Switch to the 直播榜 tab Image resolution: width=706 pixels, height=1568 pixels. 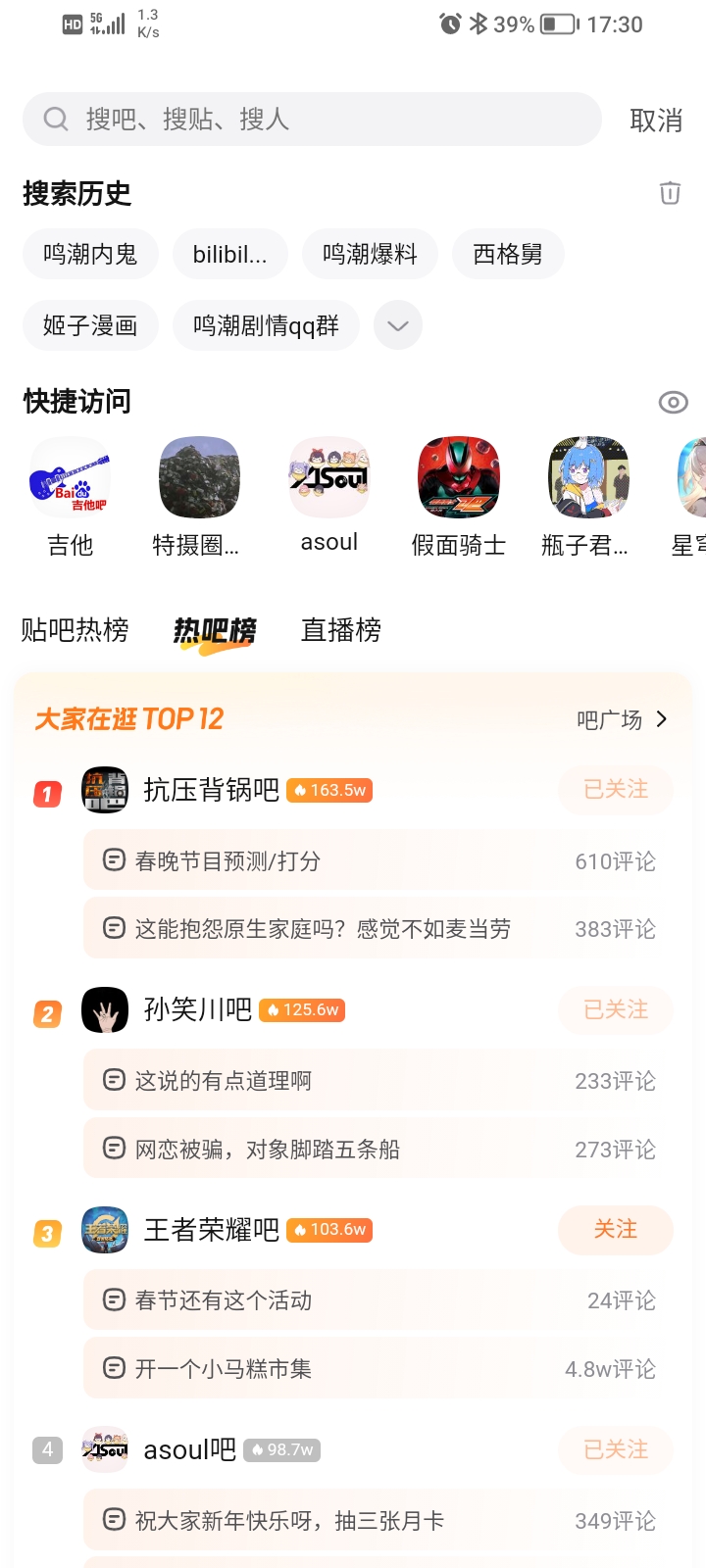click(x=341, y=630)
